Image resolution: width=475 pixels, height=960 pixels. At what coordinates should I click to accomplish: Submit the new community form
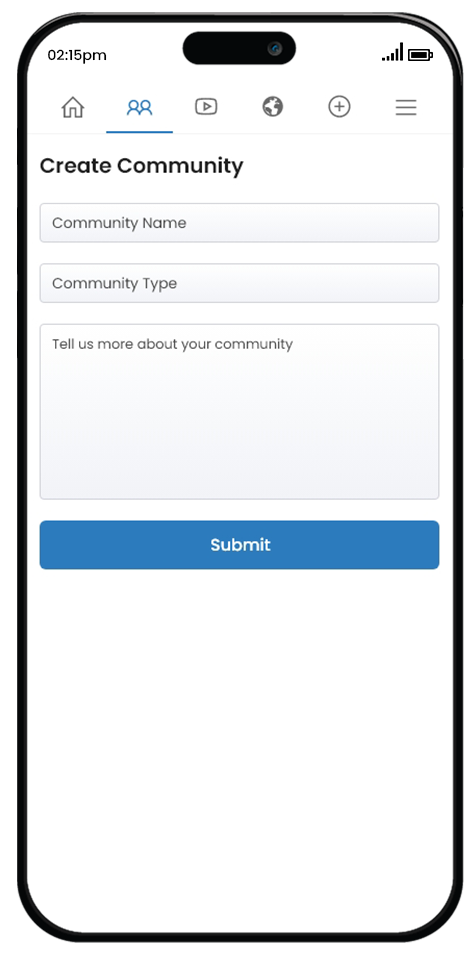point(239,545)
